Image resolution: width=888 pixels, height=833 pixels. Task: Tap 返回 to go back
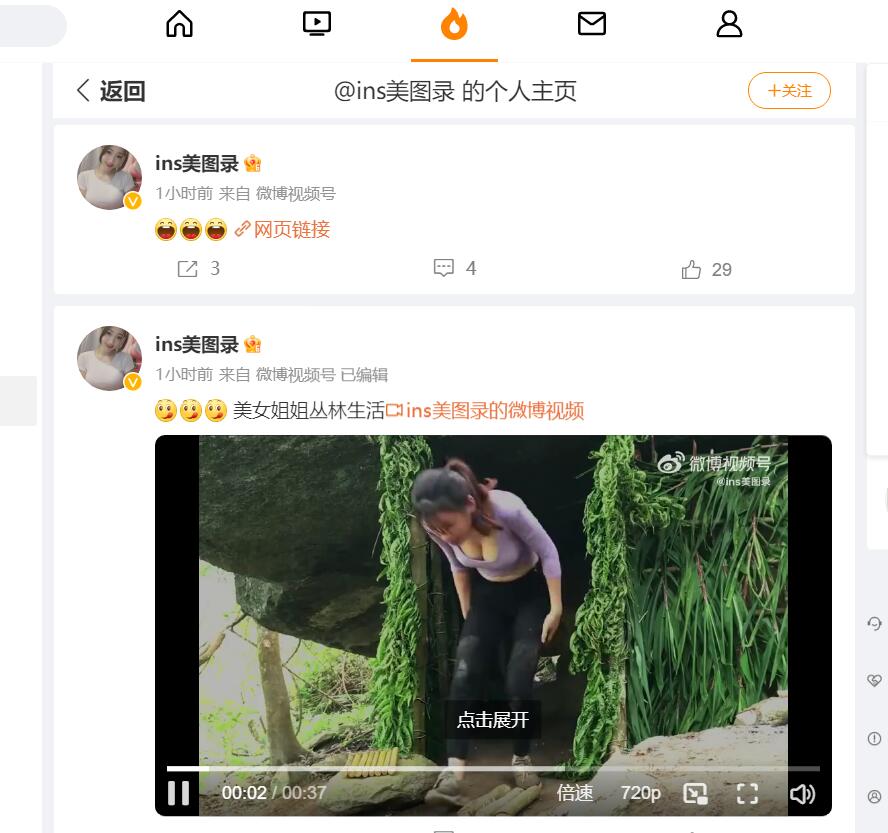111,91
